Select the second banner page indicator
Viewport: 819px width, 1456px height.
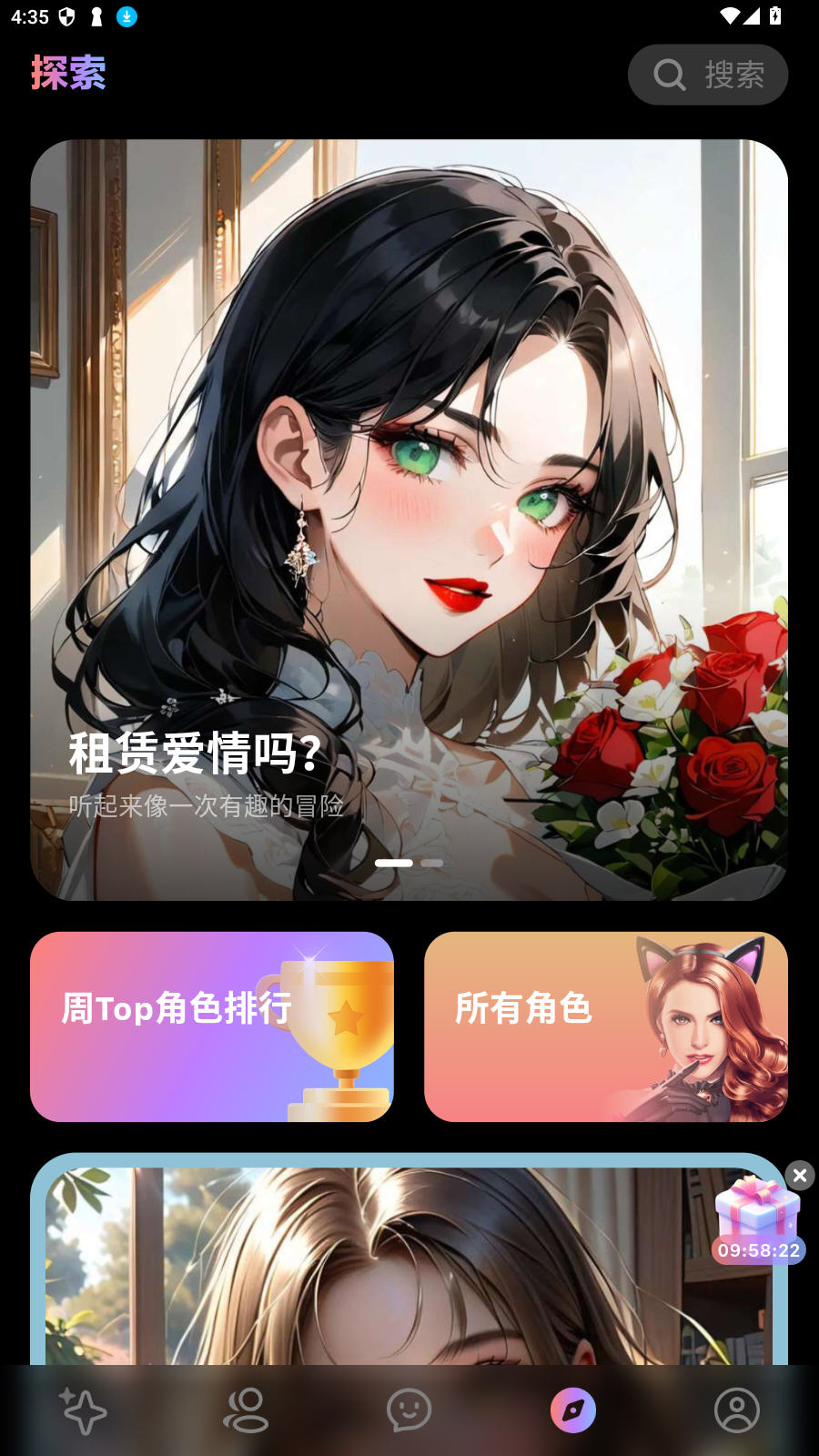[433, 863]
